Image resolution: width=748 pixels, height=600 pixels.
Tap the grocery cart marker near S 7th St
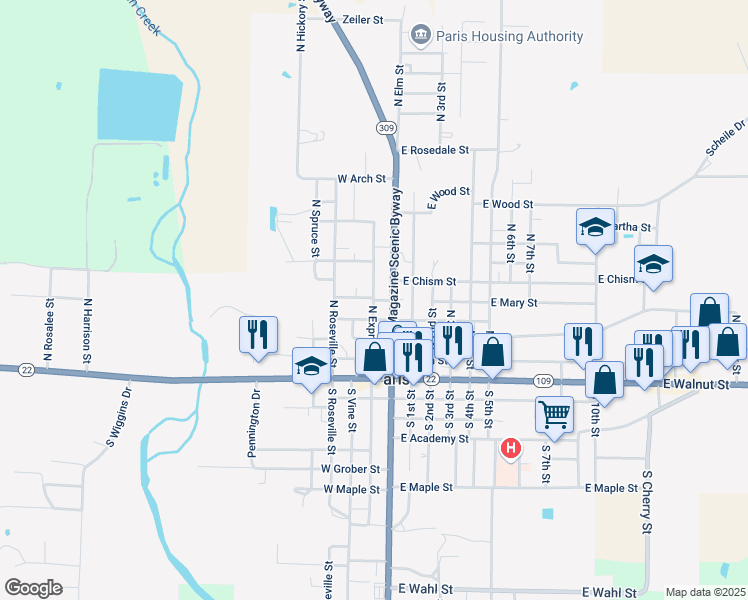click(554, 411)
